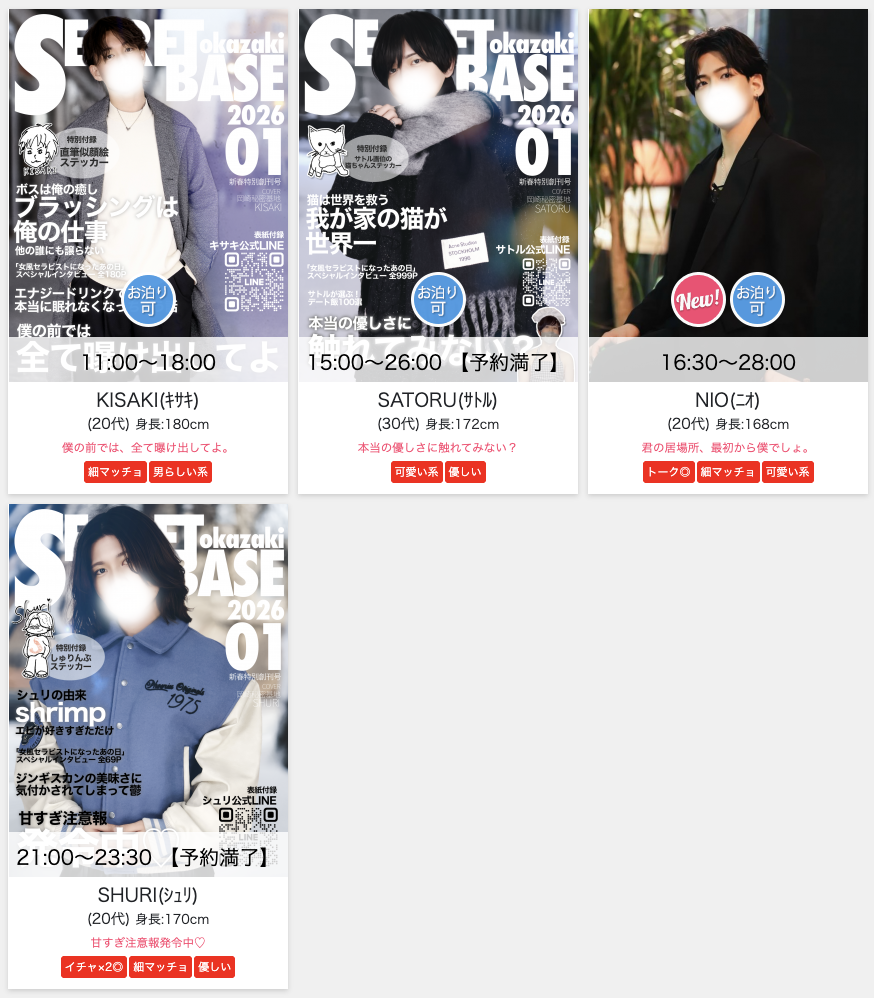Tap the 優しい tag under SATORU
Image resolution: width=874 pixels, height=998 pixels.
[466, 472]
